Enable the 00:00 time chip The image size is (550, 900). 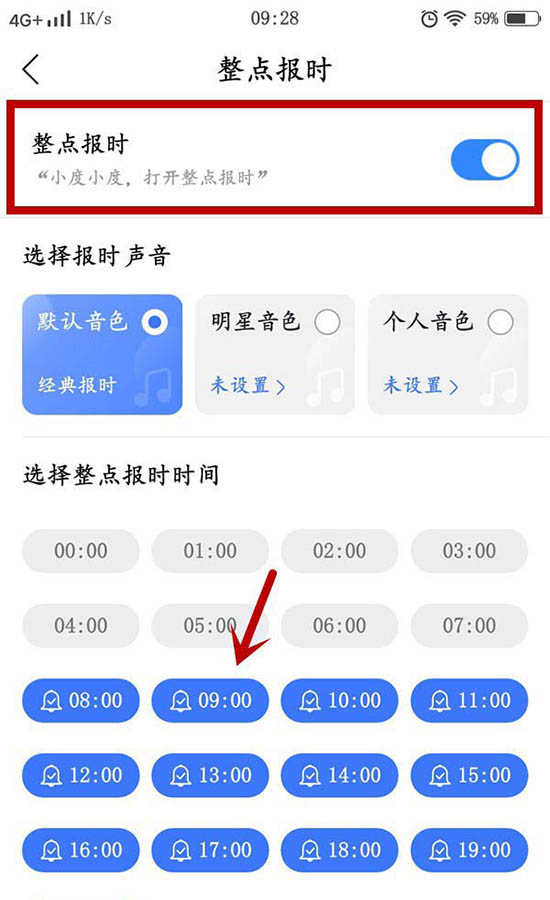80,551
